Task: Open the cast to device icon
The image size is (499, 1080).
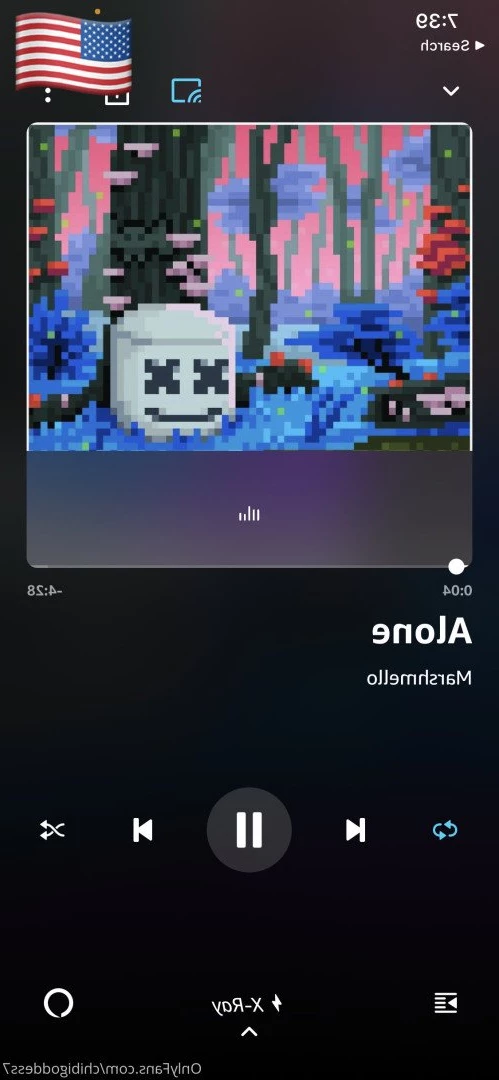Action: pos(186,91)
